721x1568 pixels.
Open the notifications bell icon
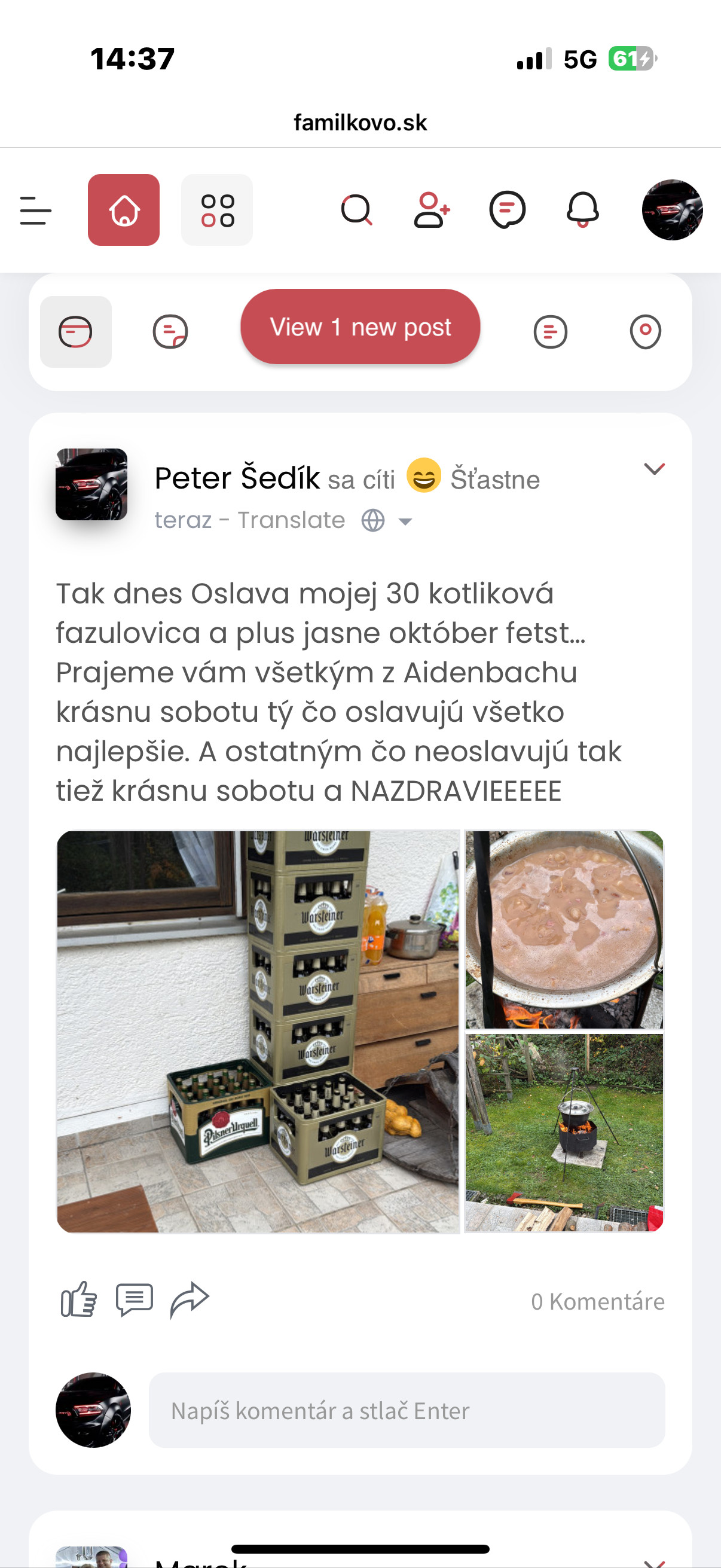click(582, 210)
